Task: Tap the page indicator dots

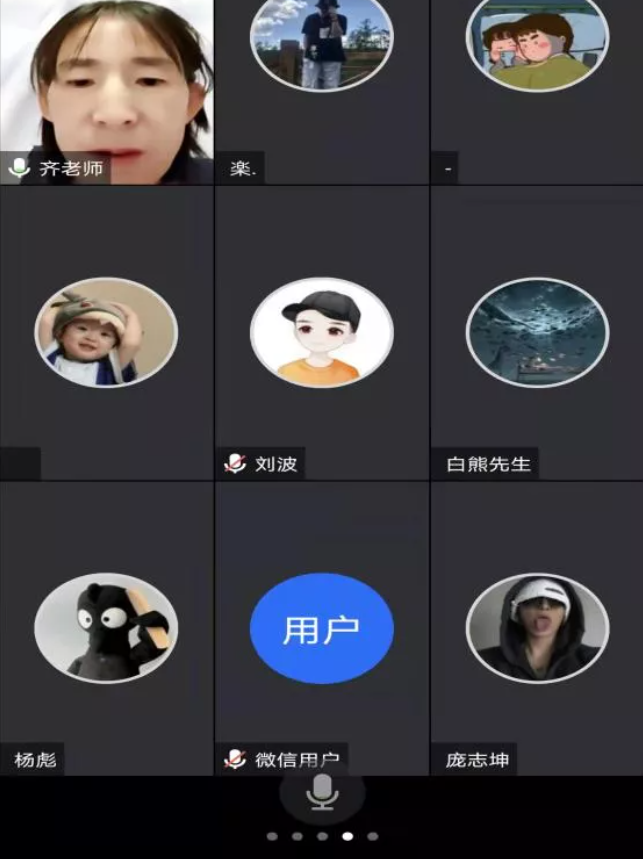Action: [x=321, y=835]
